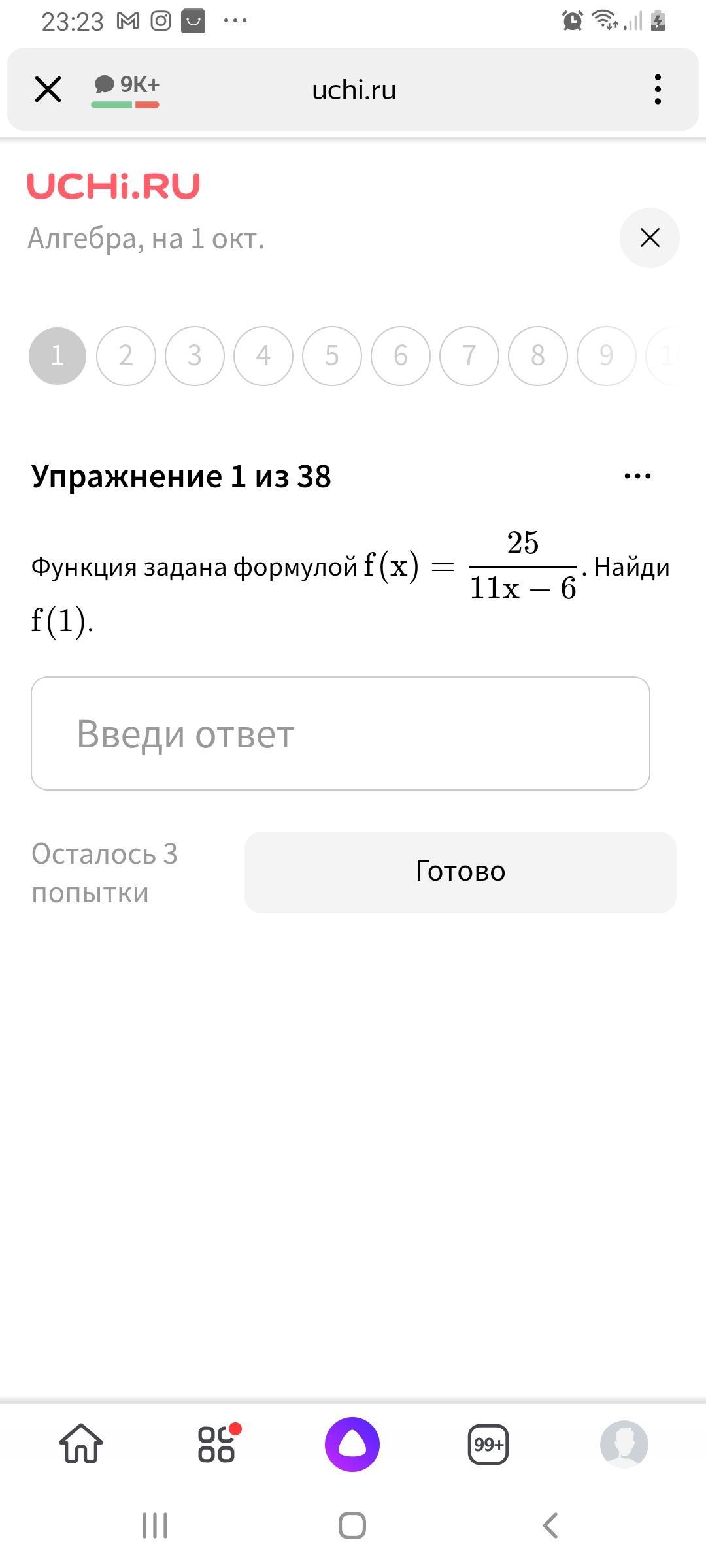706x1568 pixels.
Task: Open the profile avatar
Action: coord(624,1444)
